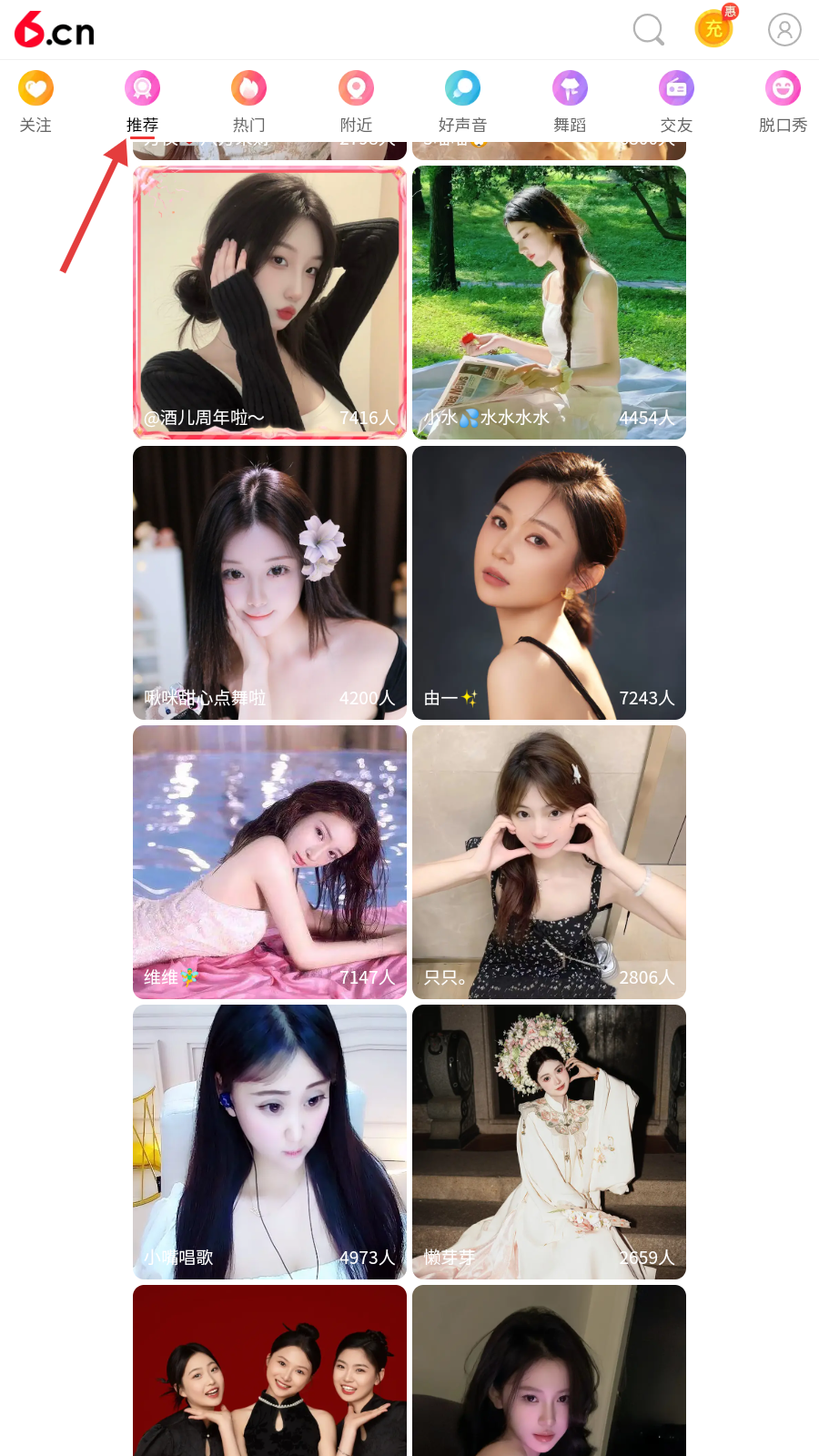819x1456 pixels.
Task: Switch to the 舞蹈 tab
Action: coord(570,101)
